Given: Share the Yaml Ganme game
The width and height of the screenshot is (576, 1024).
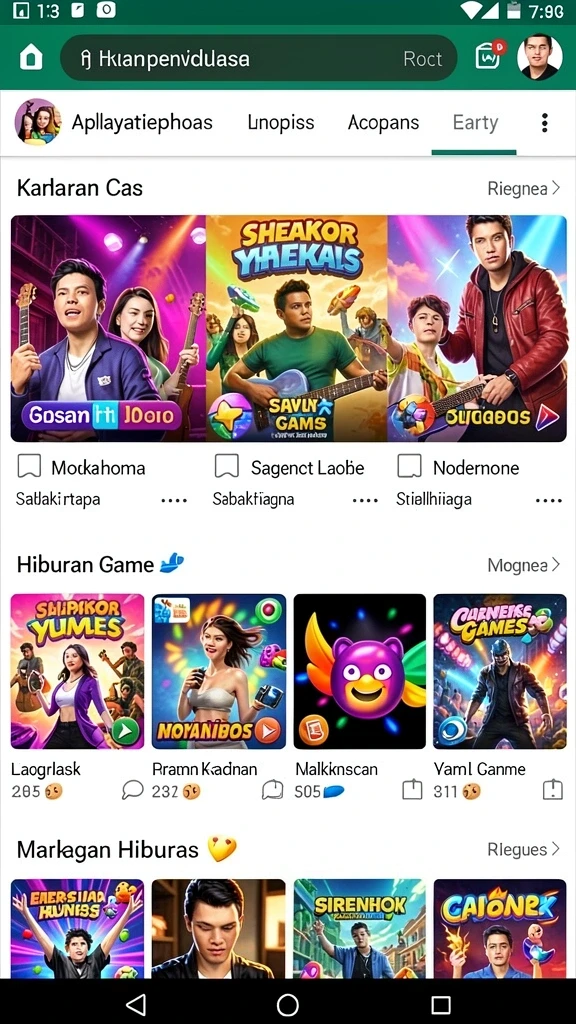Looking at the screenshot, I should pyautogui.click(x=552, y=790).
